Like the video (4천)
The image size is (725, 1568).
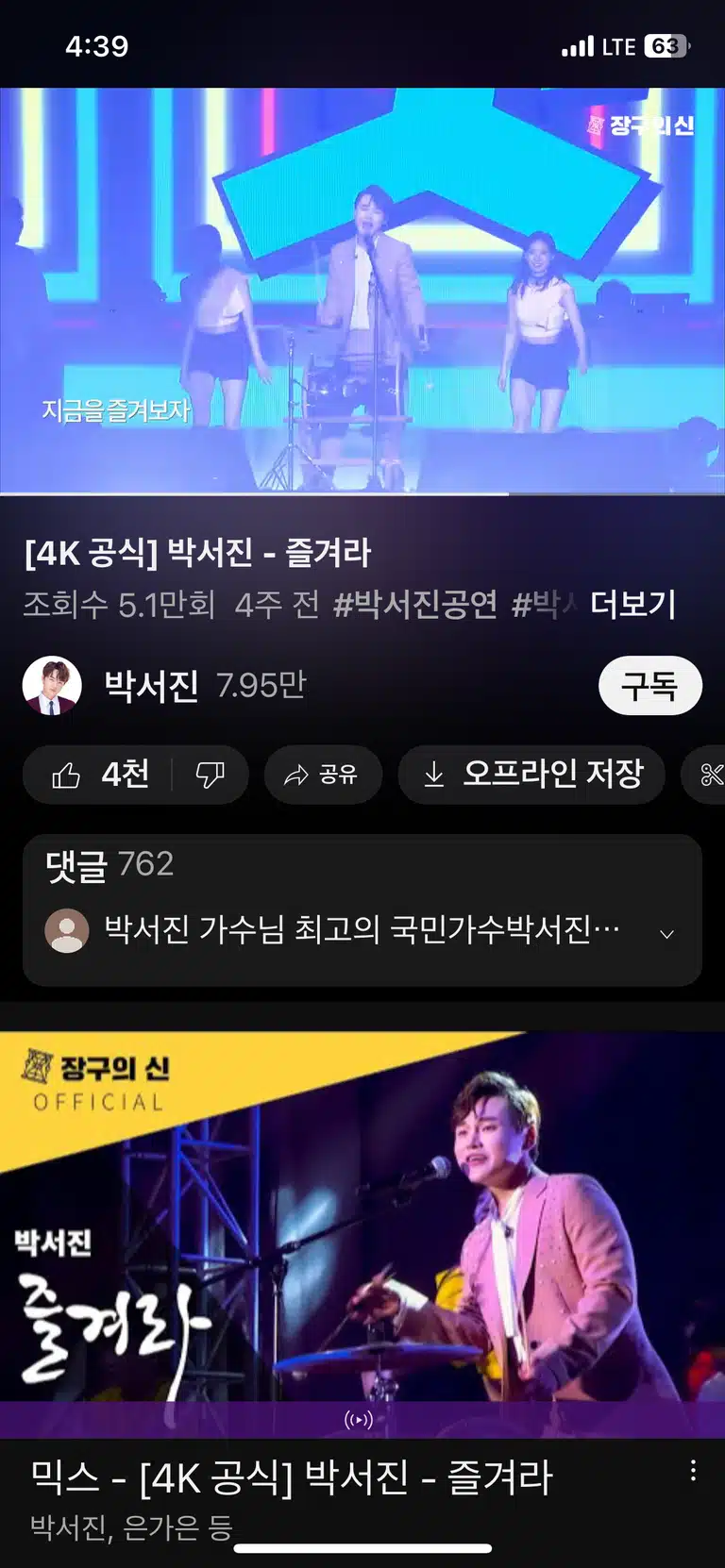[99, 775]
